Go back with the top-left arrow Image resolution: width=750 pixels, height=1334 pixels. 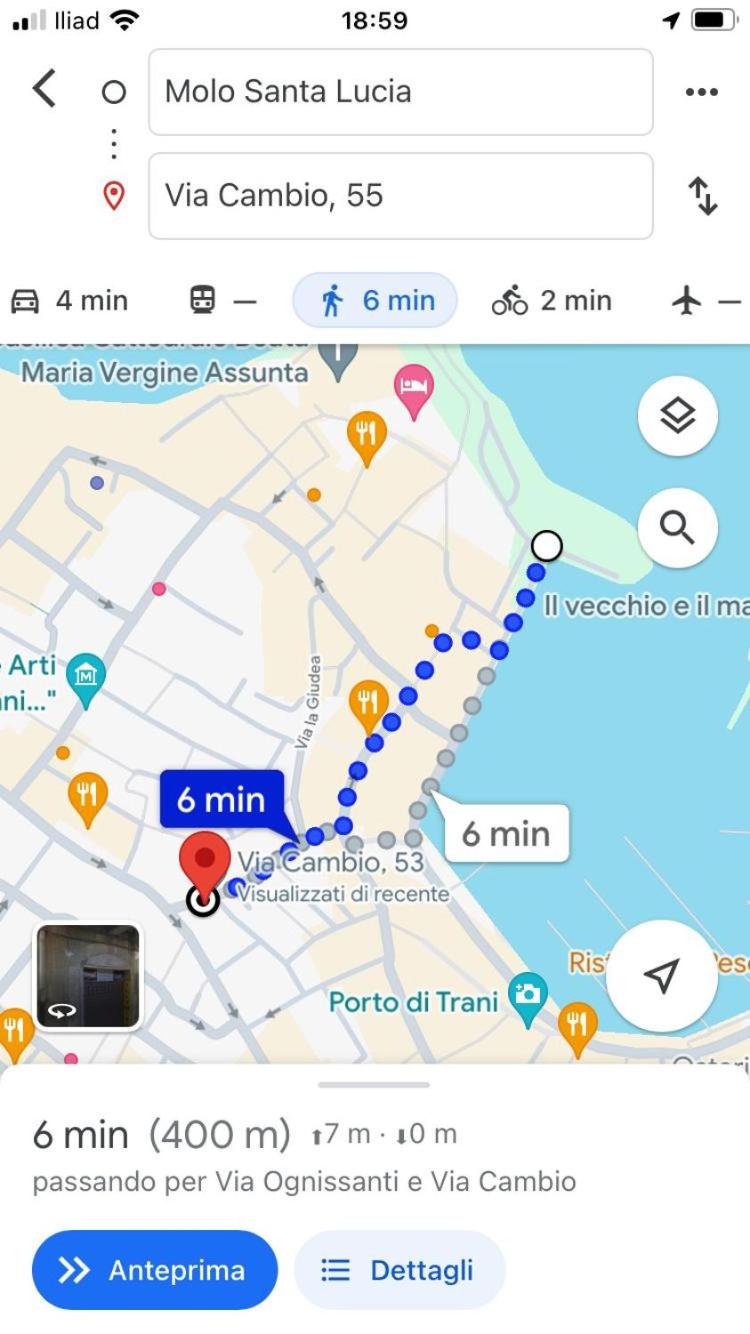tap(44, 89)
